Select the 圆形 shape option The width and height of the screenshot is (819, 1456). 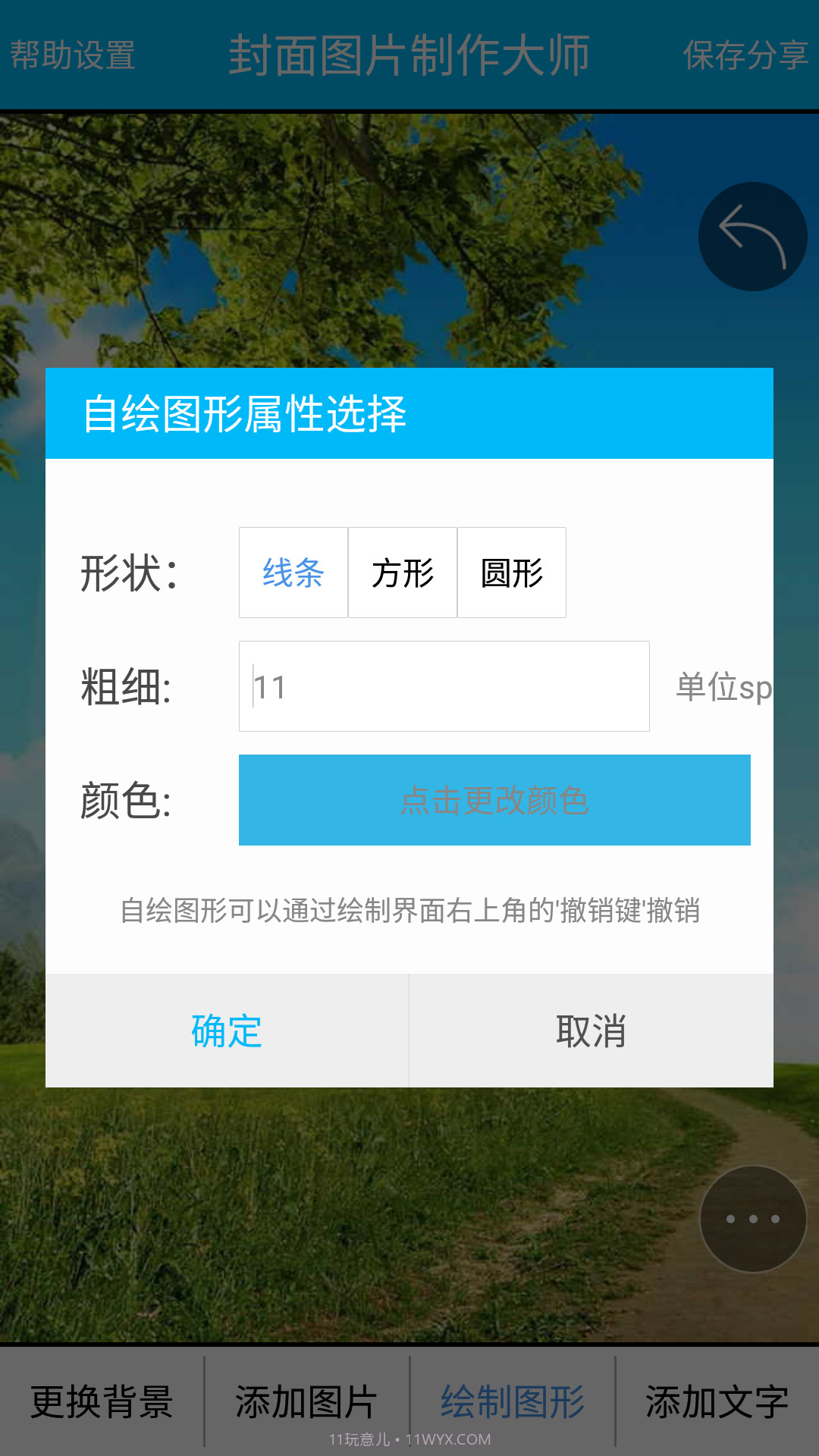[x=511, y=573]
